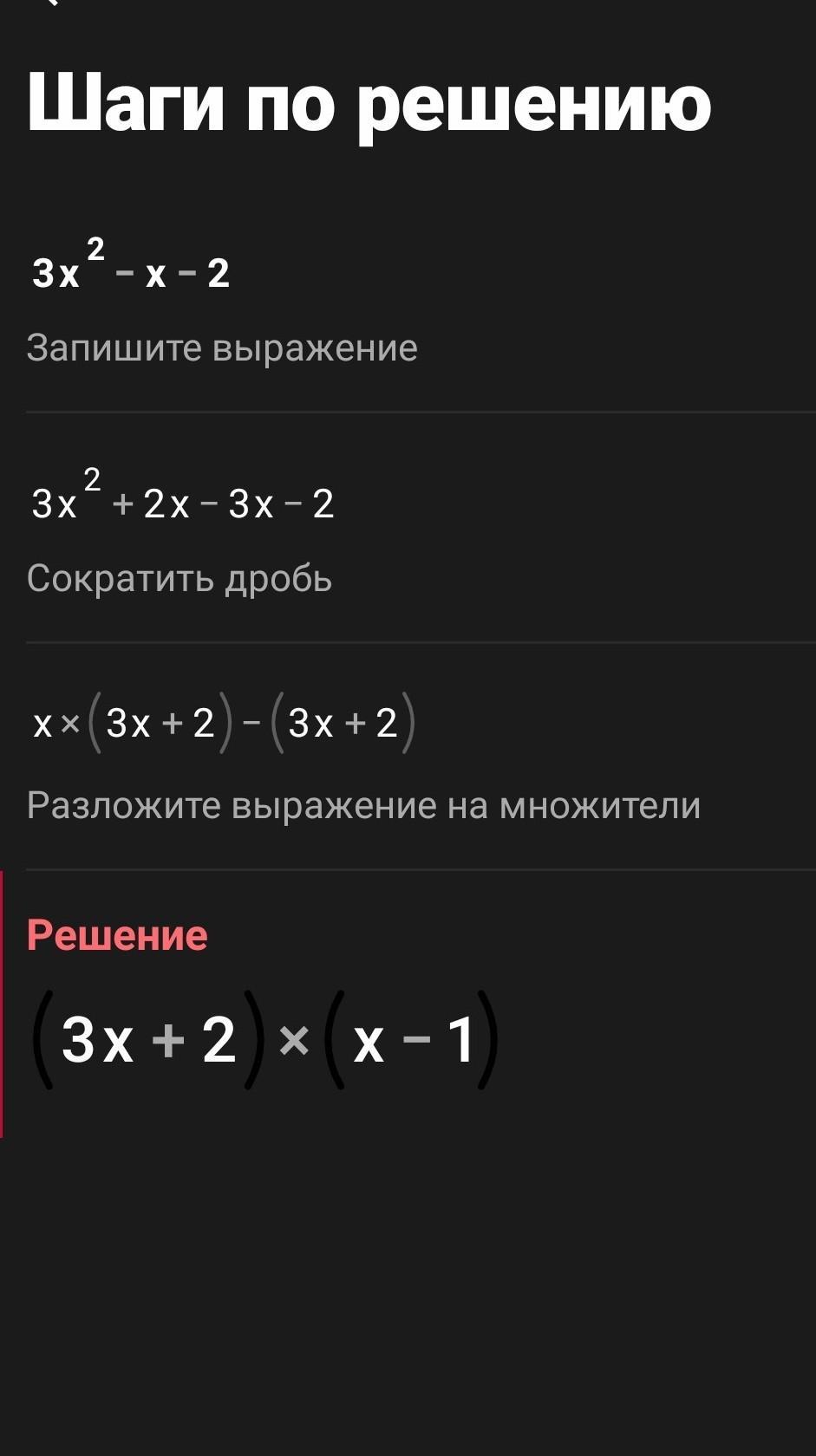Open the step 'Разложите выражение на множители'
Viewport: 816px width, 1456px height.
pyautogui.click(x=408, y=757)
